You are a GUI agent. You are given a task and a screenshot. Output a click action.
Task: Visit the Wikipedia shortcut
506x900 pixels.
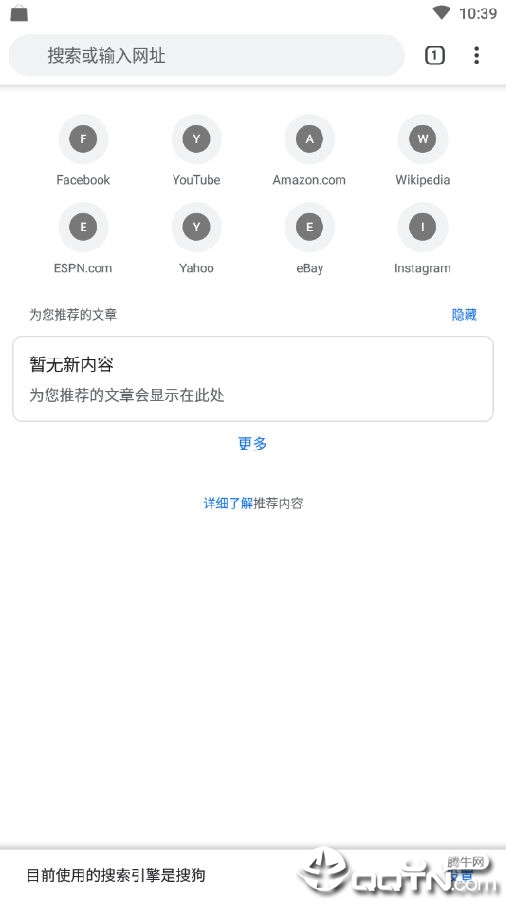point(422,150)
